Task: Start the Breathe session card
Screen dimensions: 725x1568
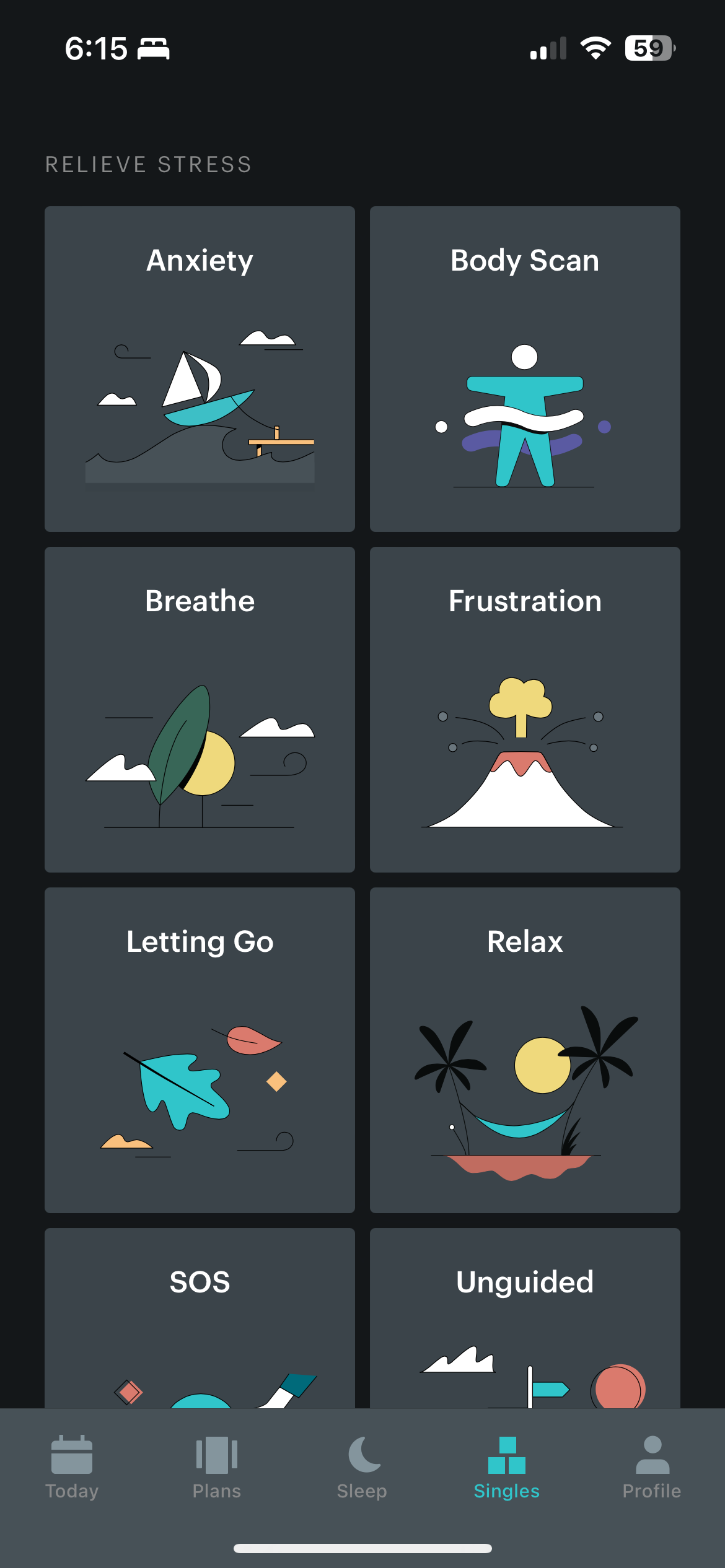Action: tap(200, 709)
